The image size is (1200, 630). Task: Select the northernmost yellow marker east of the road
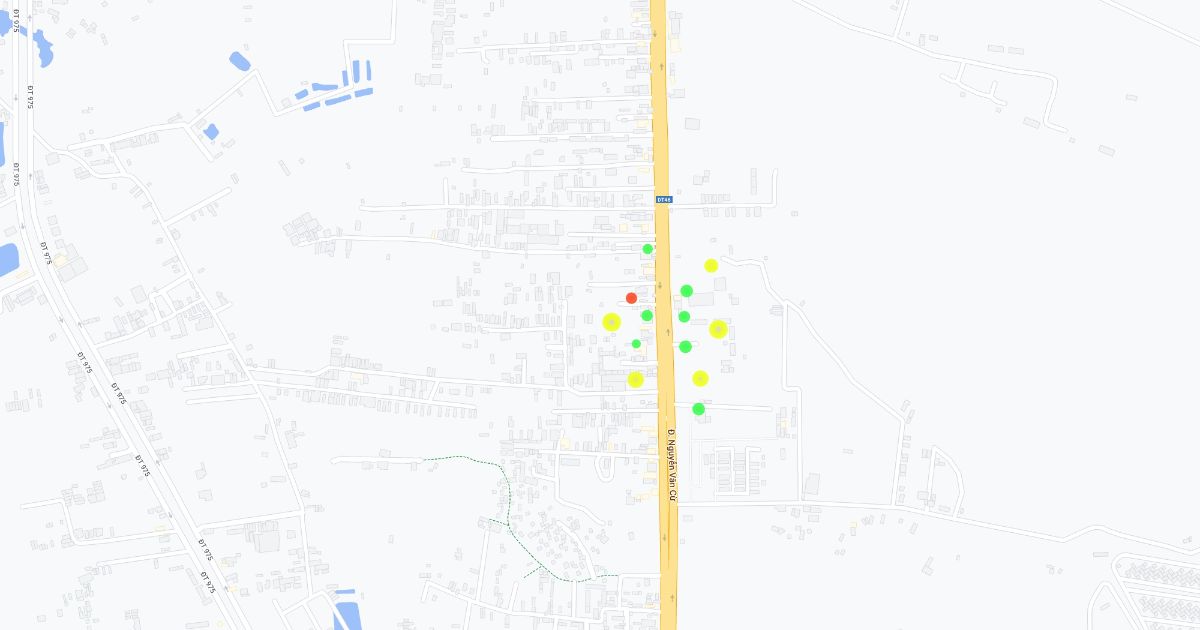[x=711, y=266]
